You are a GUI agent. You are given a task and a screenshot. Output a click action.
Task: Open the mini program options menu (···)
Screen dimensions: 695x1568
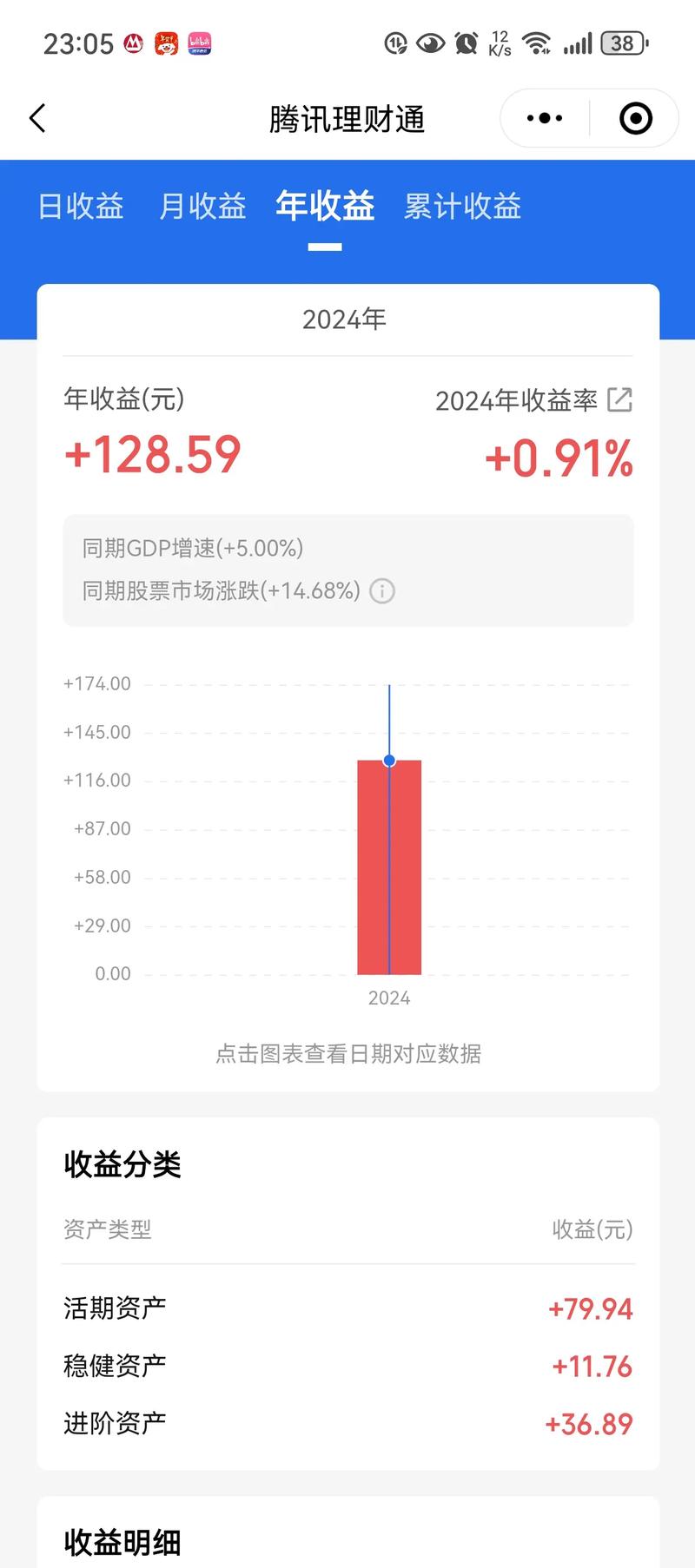pos(543,117)
